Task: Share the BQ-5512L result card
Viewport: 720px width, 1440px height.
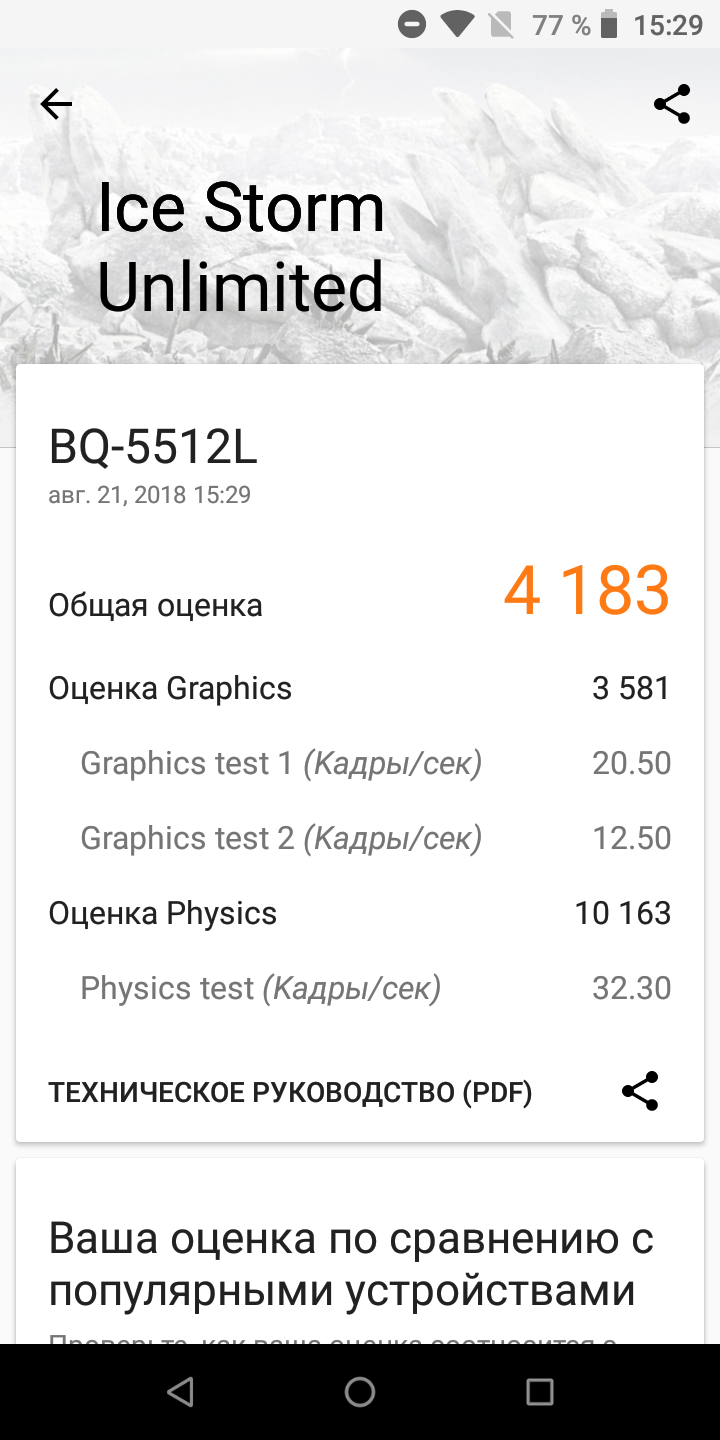Action: [640, 1091]
